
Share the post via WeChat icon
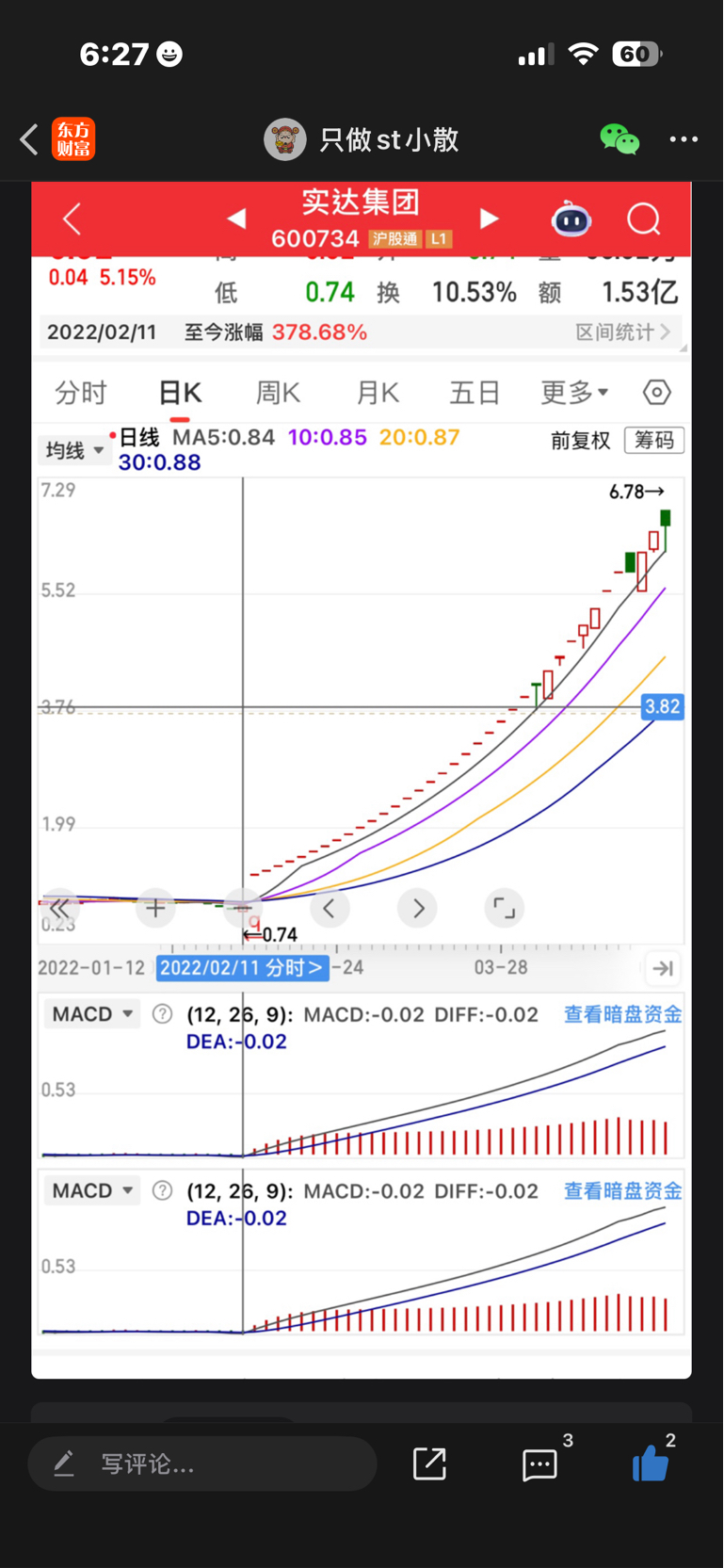[619, 140]
